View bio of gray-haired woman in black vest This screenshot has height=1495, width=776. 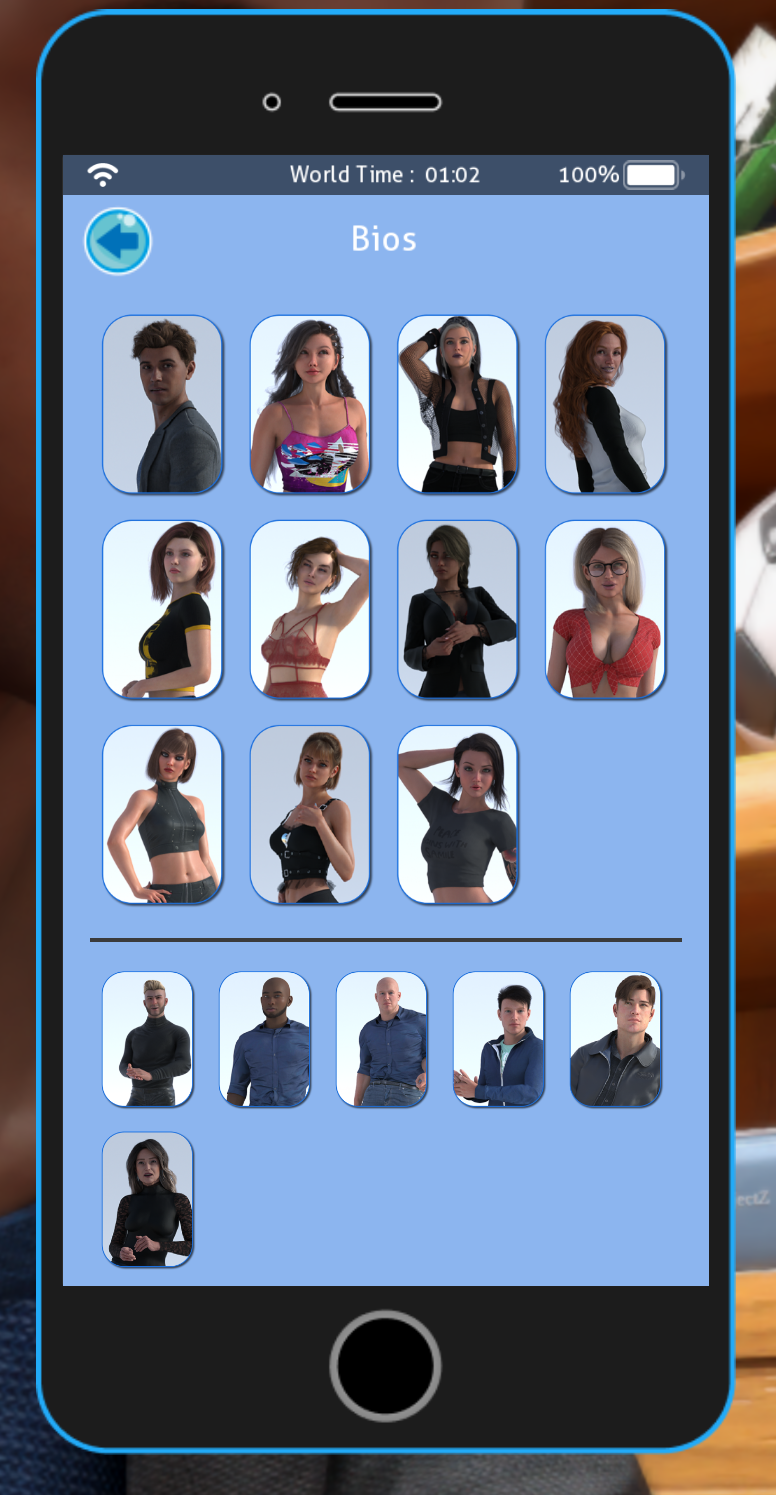coord(458,404)
